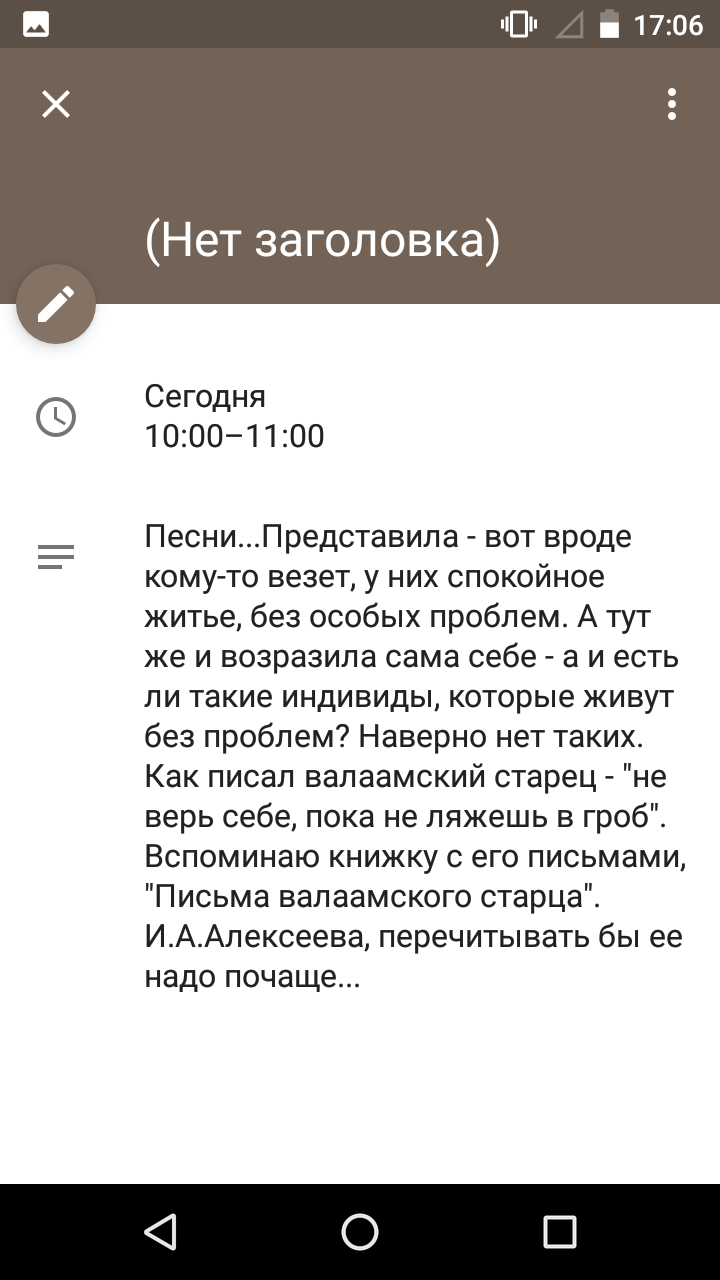Go to the home screen
Image resolution: width=720 pixels, height=1280 pixels.
tap(360, 1232)
